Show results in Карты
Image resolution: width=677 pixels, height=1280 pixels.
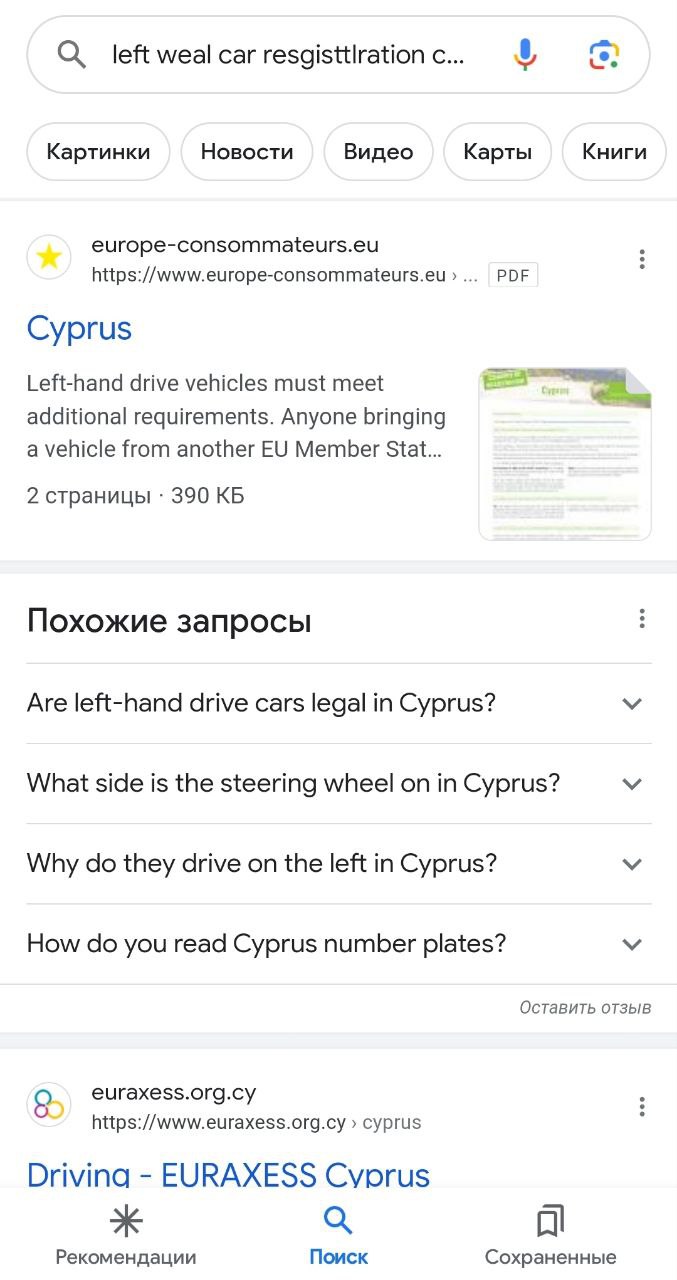click(497, 152)
